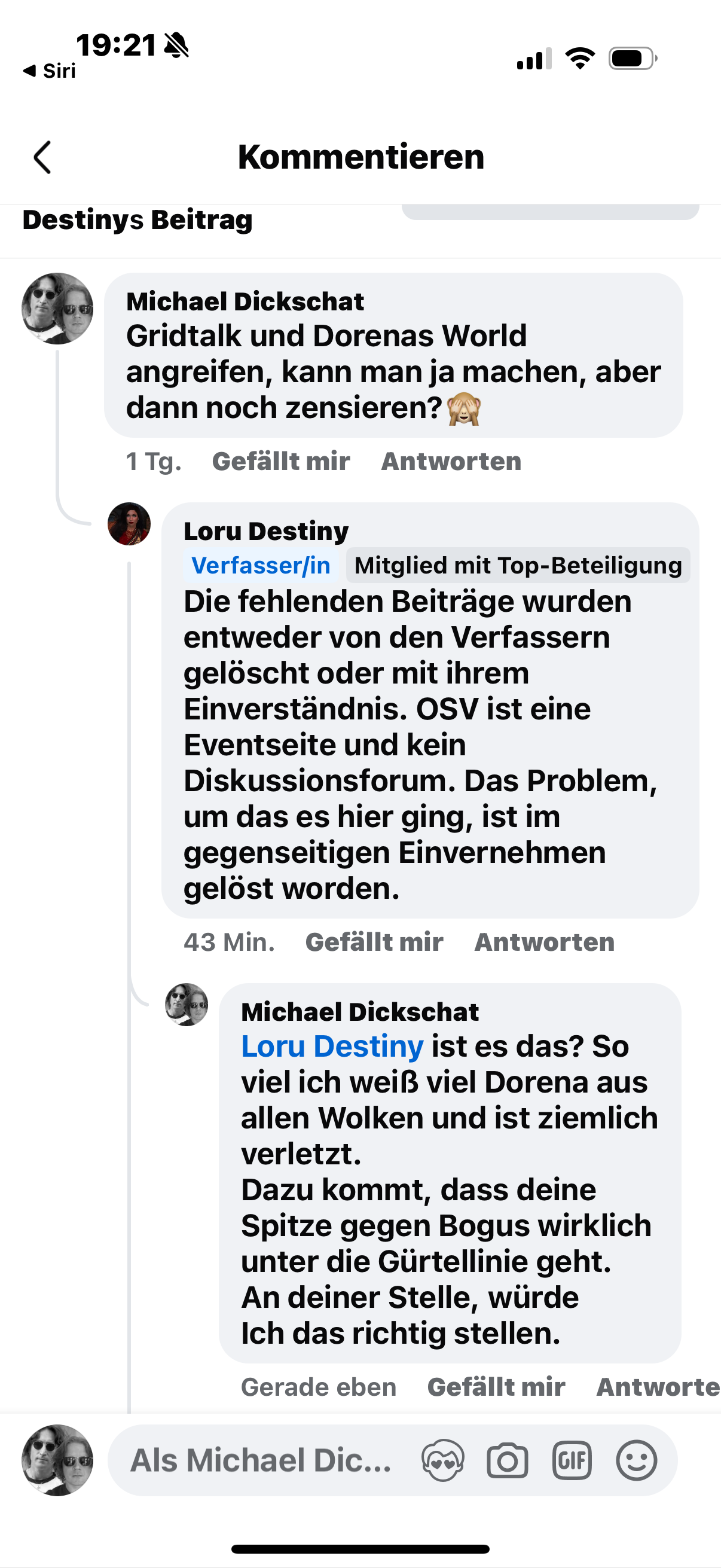Image resolution: width=721 pixels, height=1568 pixels.
Task: Return to Siri via status bar
Action: point(50,71)
